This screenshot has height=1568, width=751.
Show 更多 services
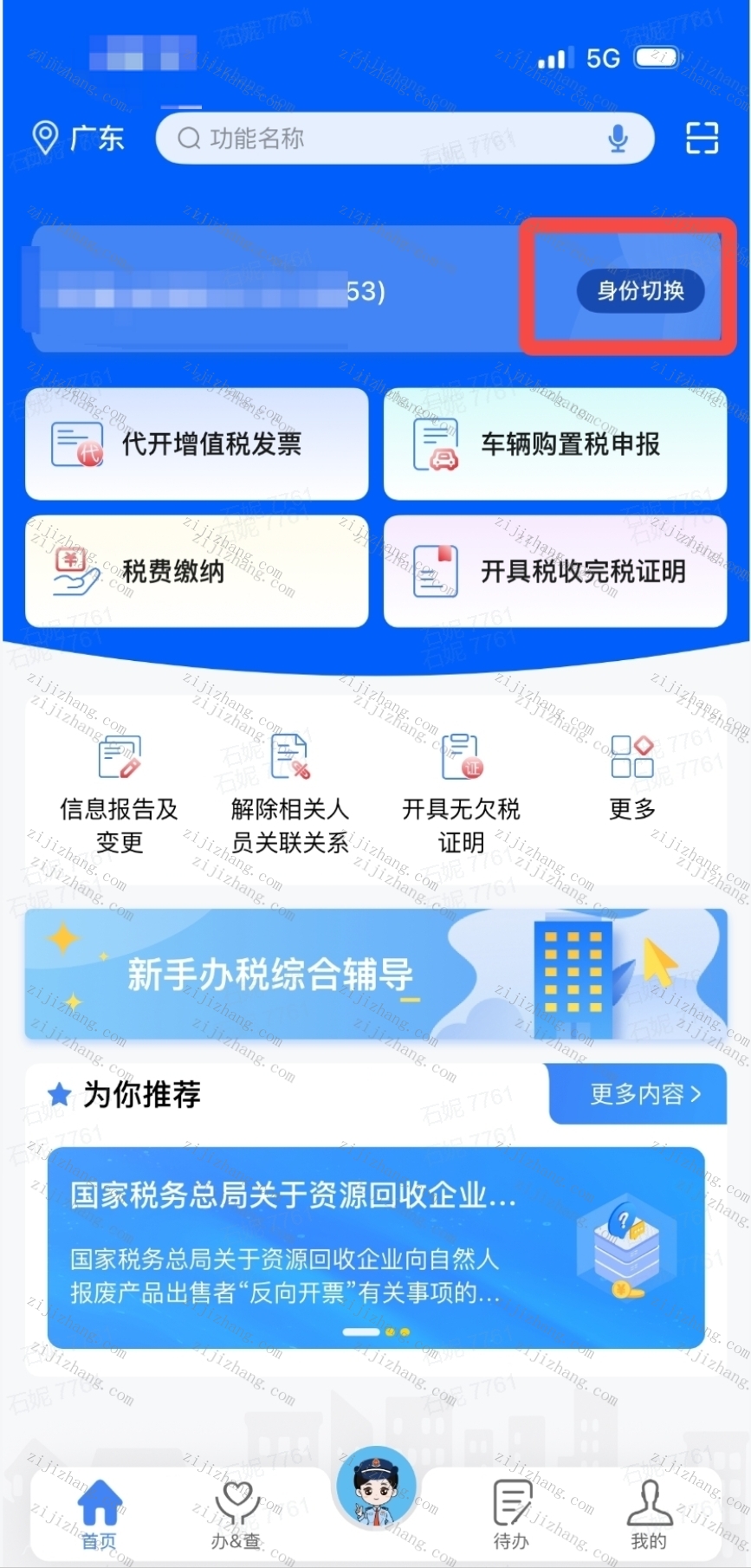tap(632, 775)
